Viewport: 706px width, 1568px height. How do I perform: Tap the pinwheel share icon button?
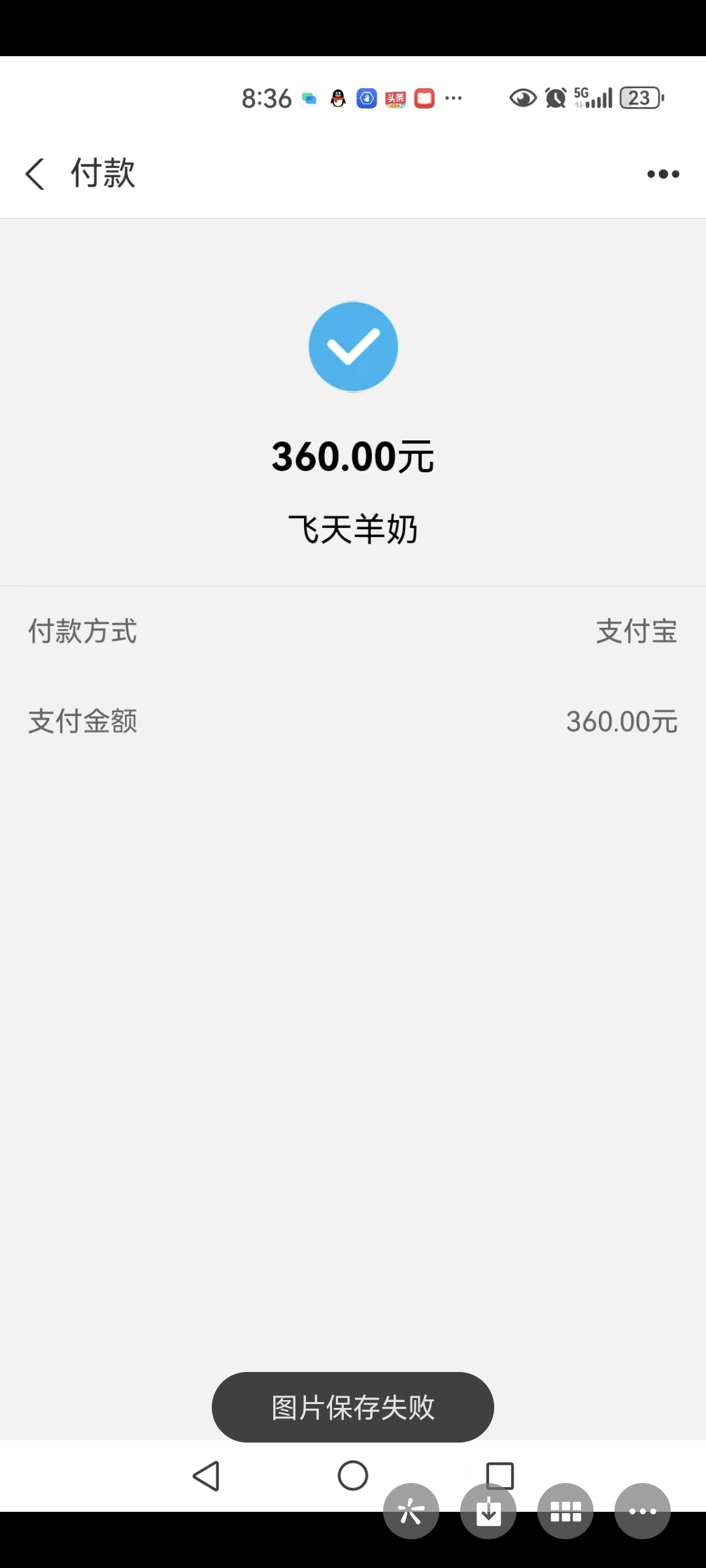pos(411,1511)
